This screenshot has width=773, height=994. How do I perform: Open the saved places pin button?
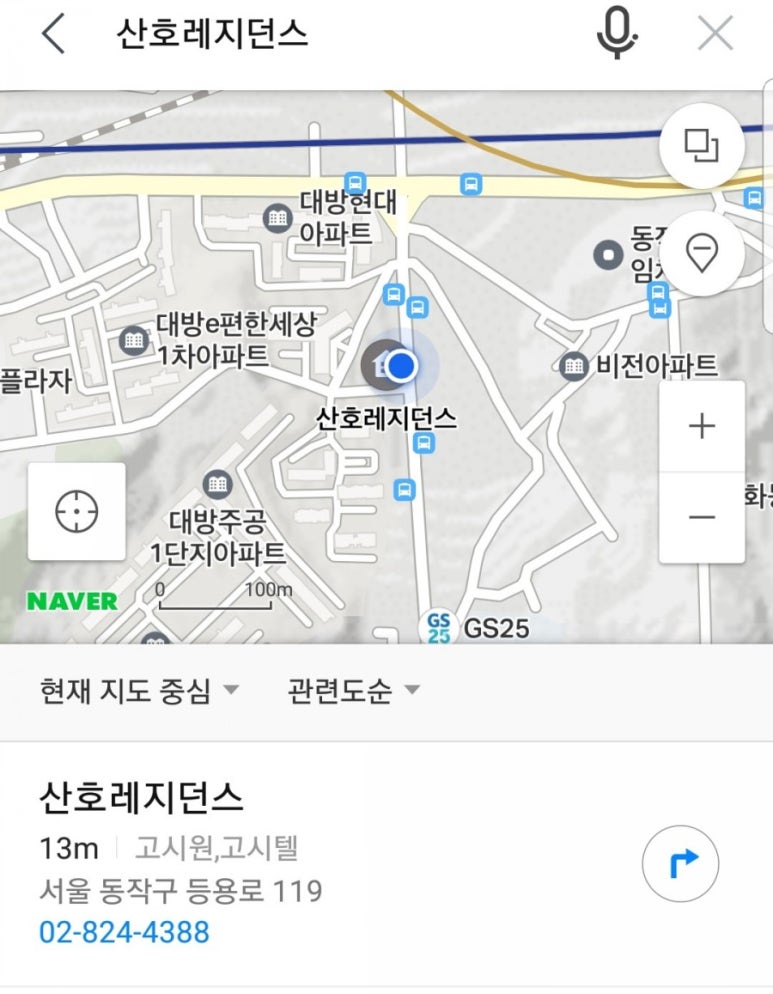[x=701, y=254]
